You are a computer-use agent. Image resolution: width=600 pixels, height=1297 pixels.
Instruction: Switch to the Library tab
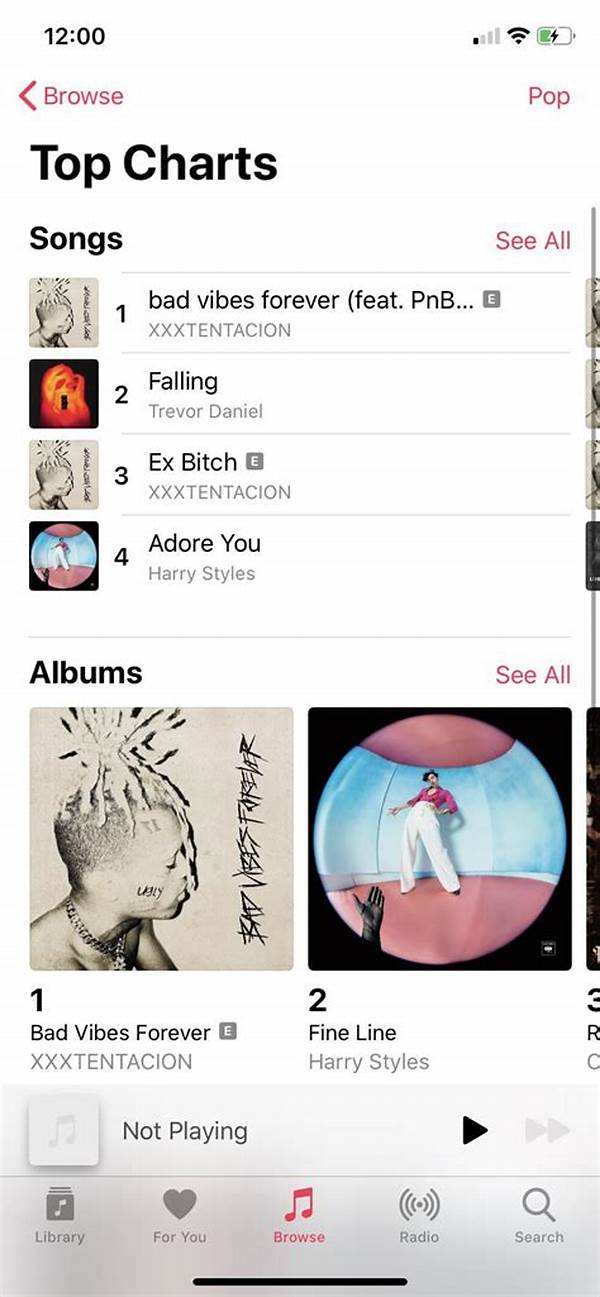60,1216
